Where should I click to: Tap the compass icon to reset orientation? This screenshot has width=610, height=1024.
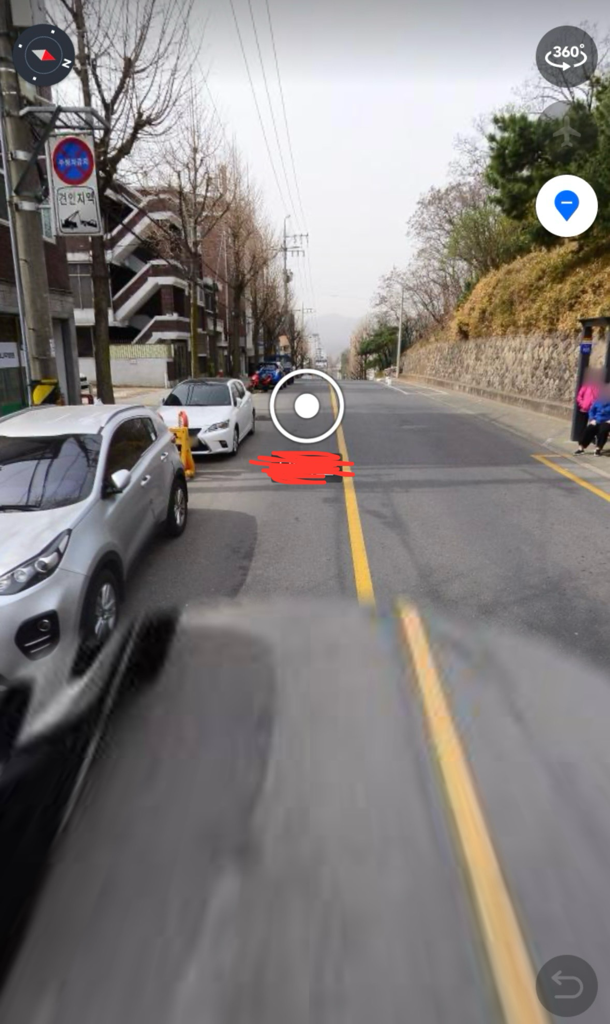point(43,55)
